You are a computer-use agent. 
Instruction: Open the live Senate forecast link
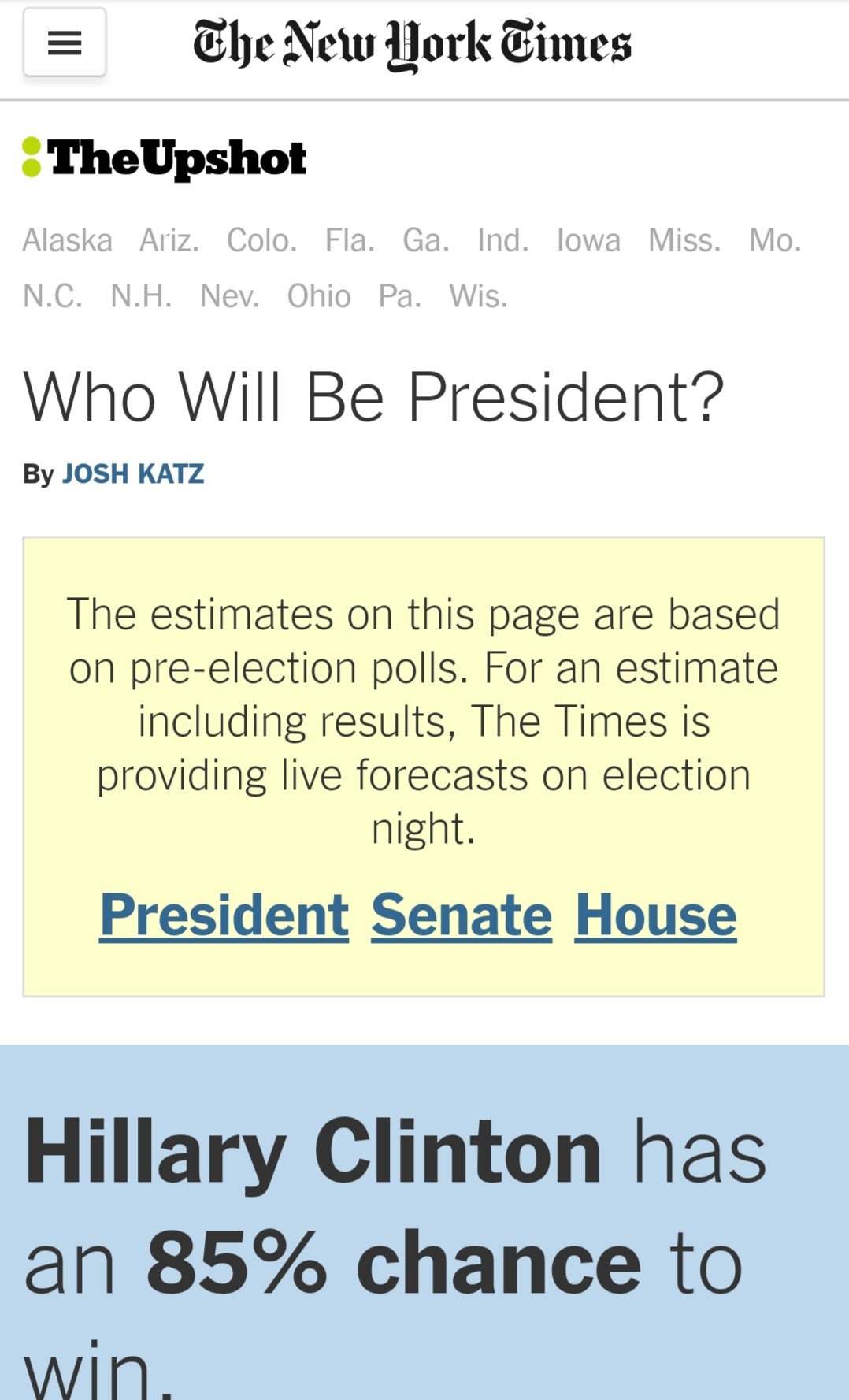click(x=462, y=915)
